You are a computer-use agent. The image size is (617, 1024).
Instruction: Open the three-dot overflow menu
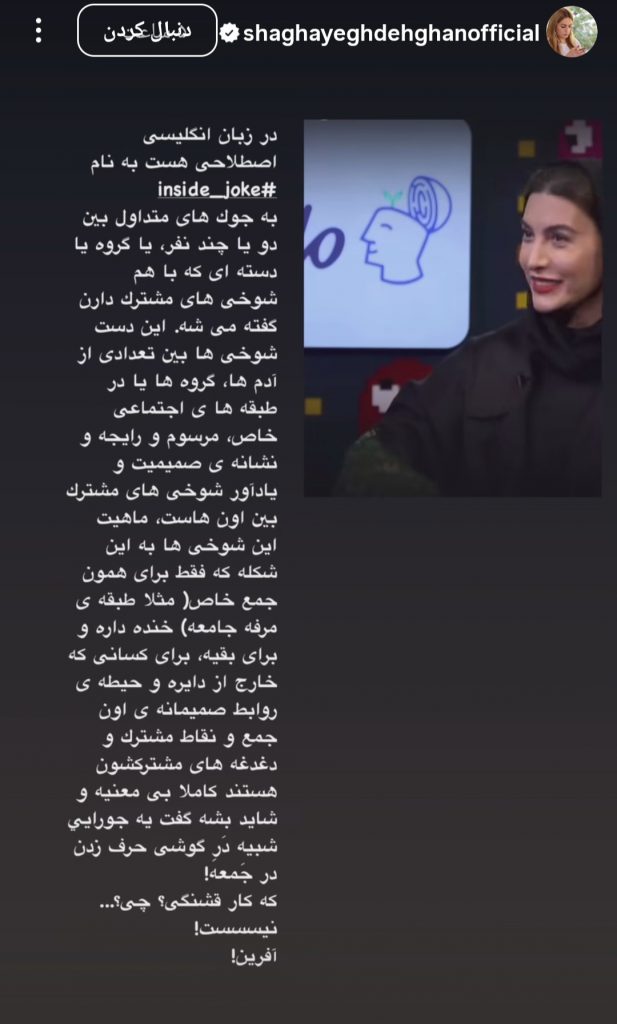pos(39,31)
